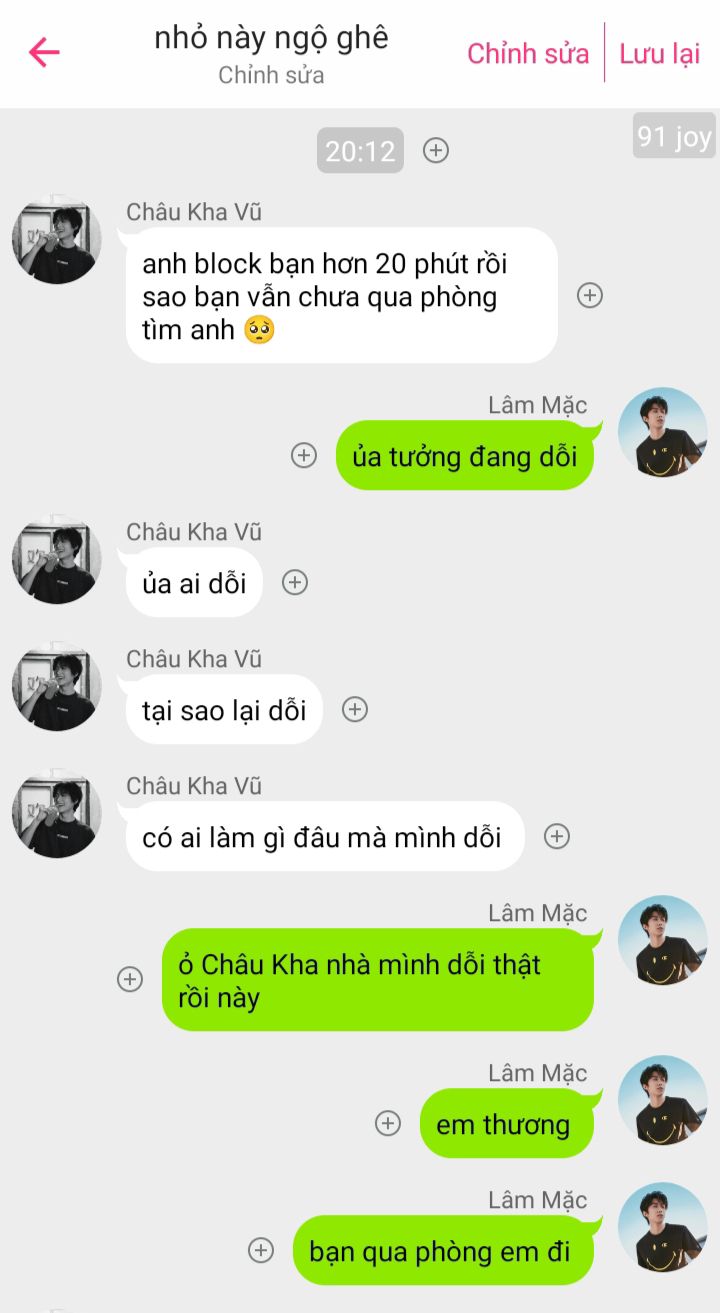Tap the plus beside "ỏ Châu Kha nhà mình"
The width and height of the screenshot is (720, 1313).
[130, 979]
